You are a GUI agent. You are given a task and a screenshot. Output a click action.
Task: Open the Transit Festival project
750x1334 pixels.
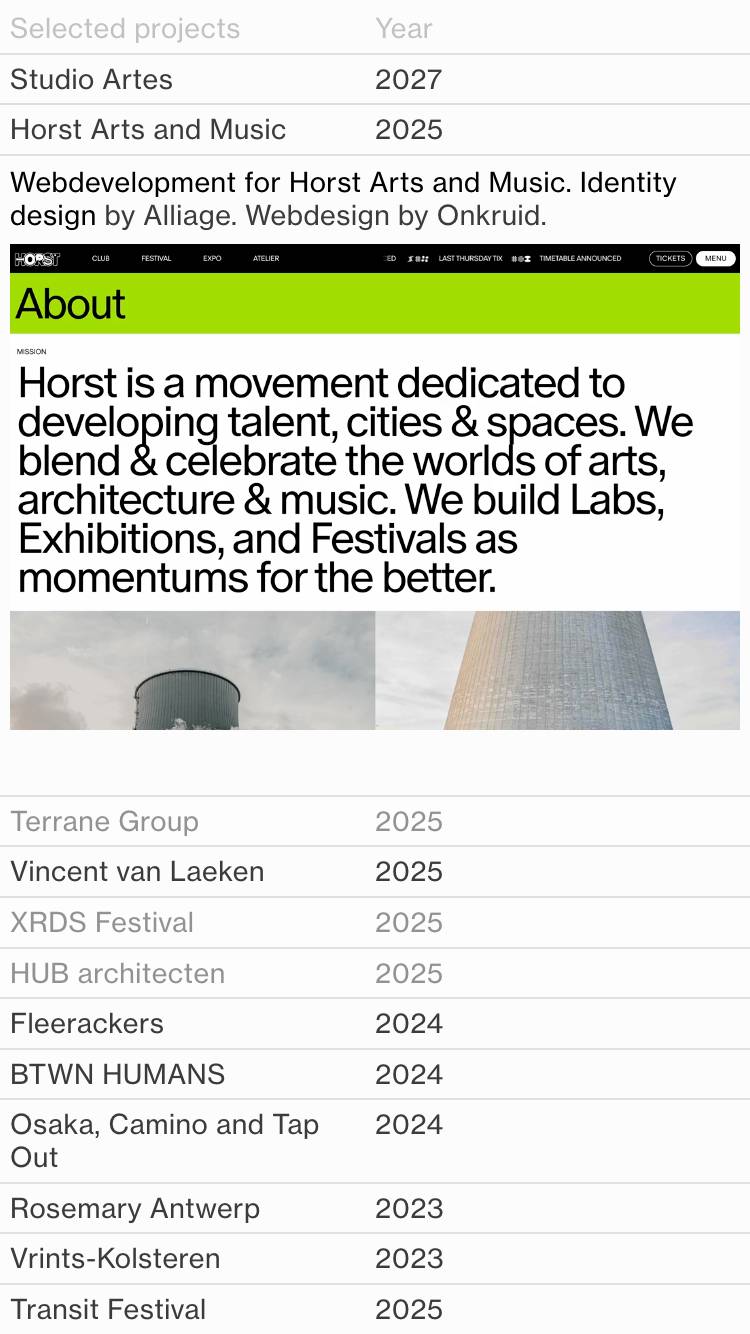(375, 1309)
